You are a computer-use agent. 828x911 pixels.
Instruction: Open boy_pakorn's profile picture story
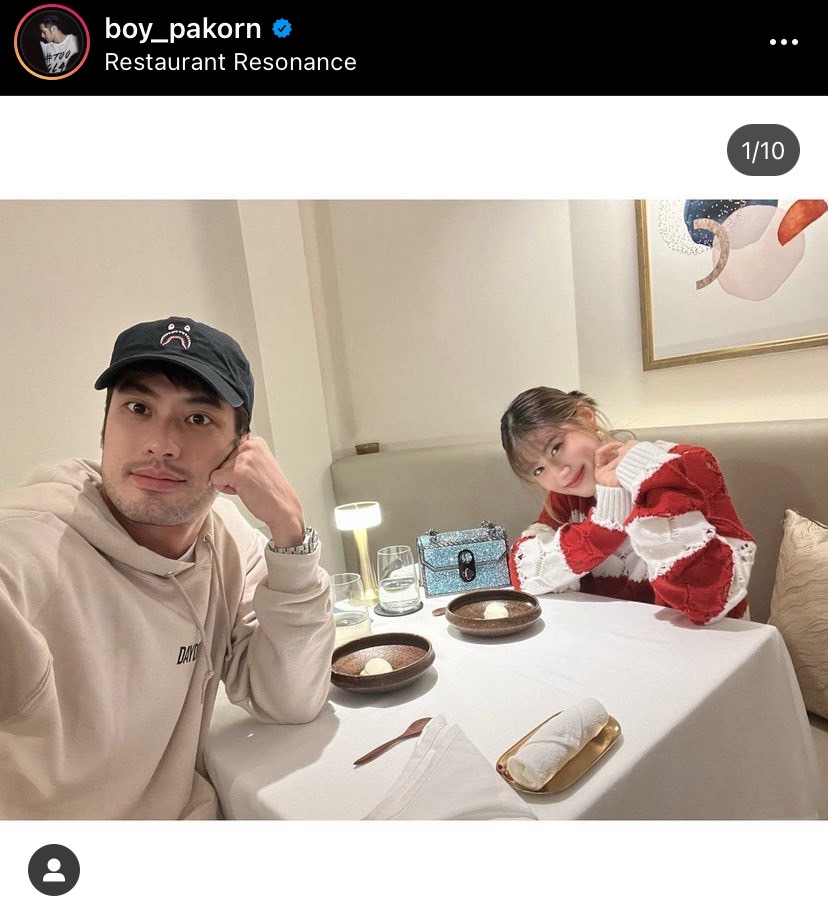click(52, 42)
